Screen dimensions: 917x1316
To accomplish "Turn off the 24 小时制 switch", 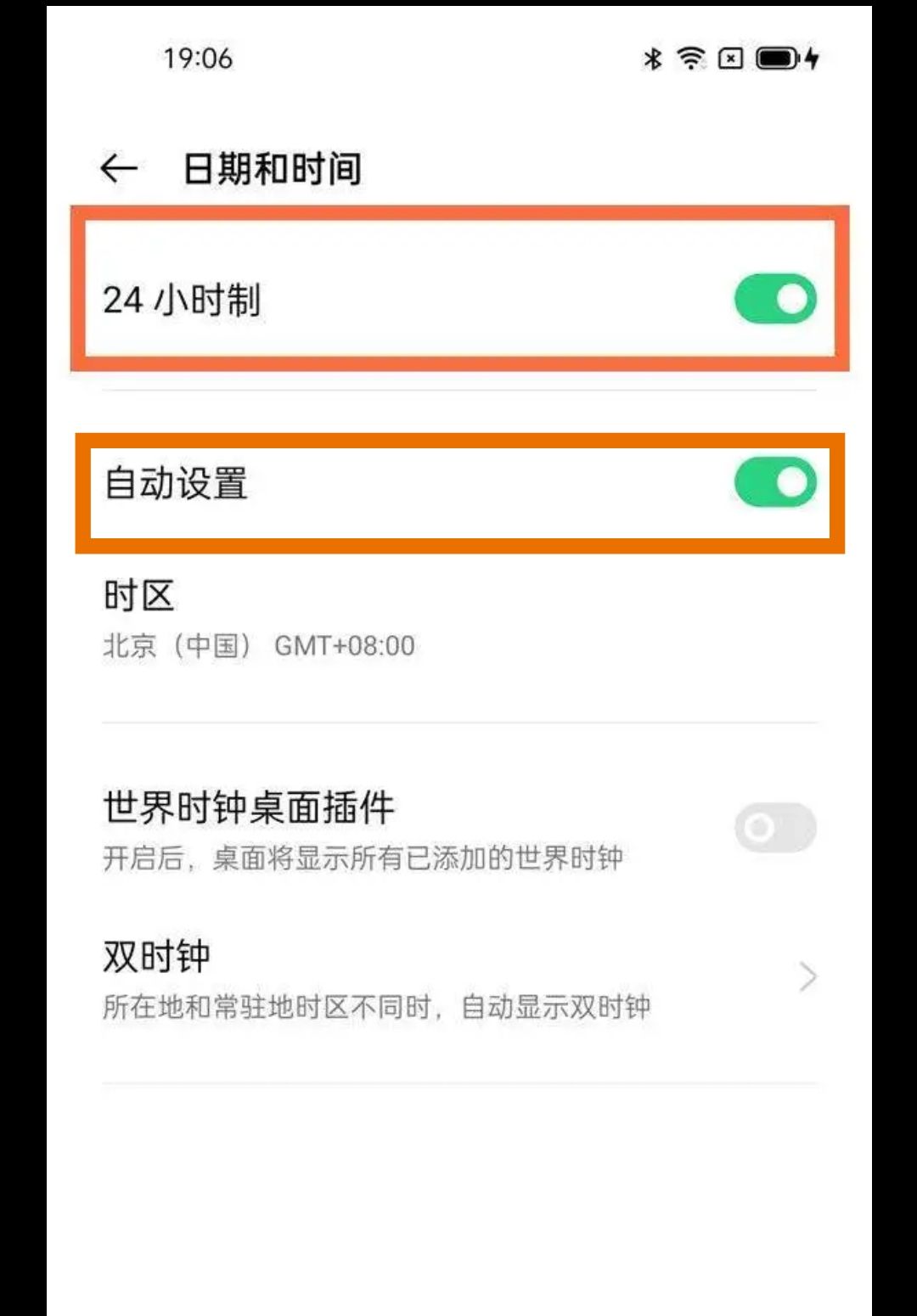I will (774, 299).
